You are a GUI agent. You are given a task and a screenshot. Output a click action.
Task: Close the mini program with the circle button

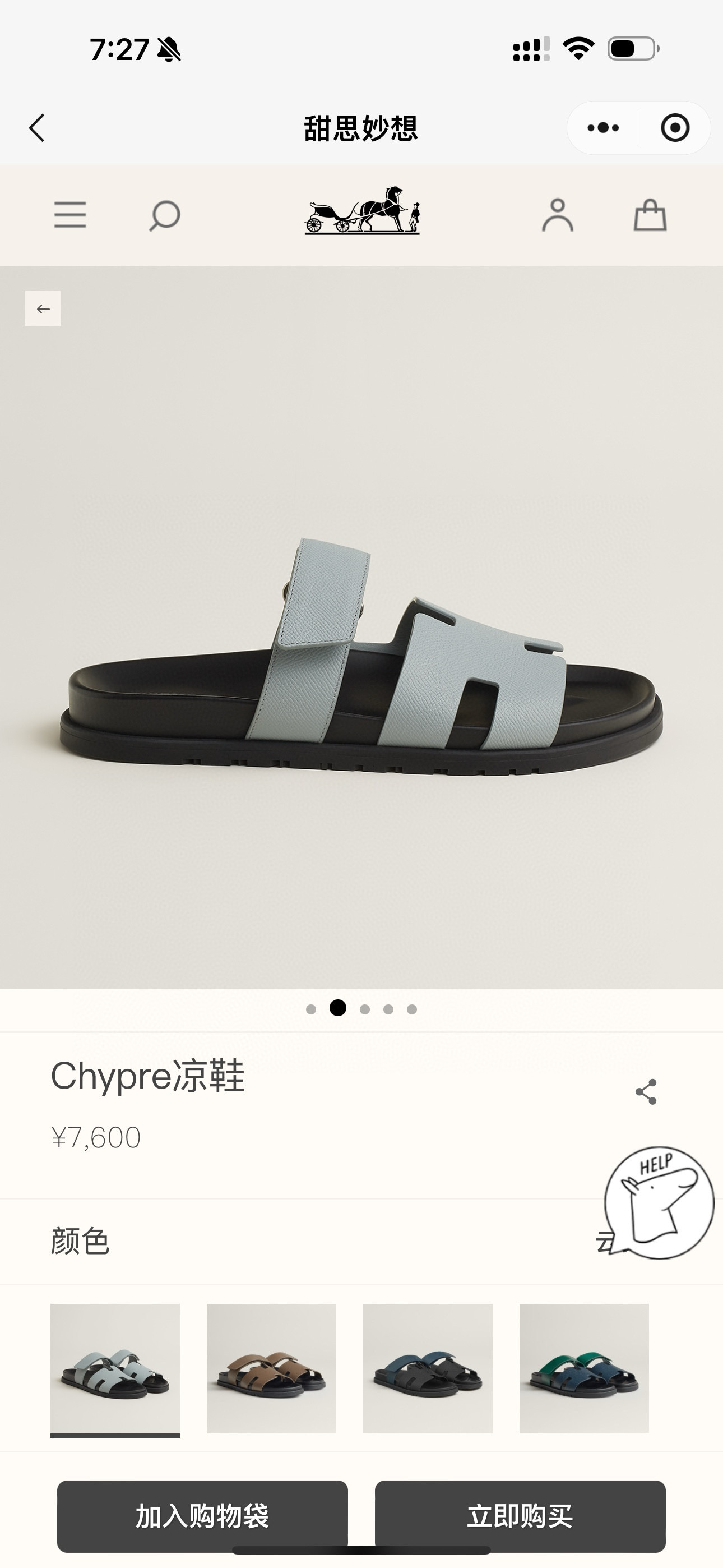674,128
